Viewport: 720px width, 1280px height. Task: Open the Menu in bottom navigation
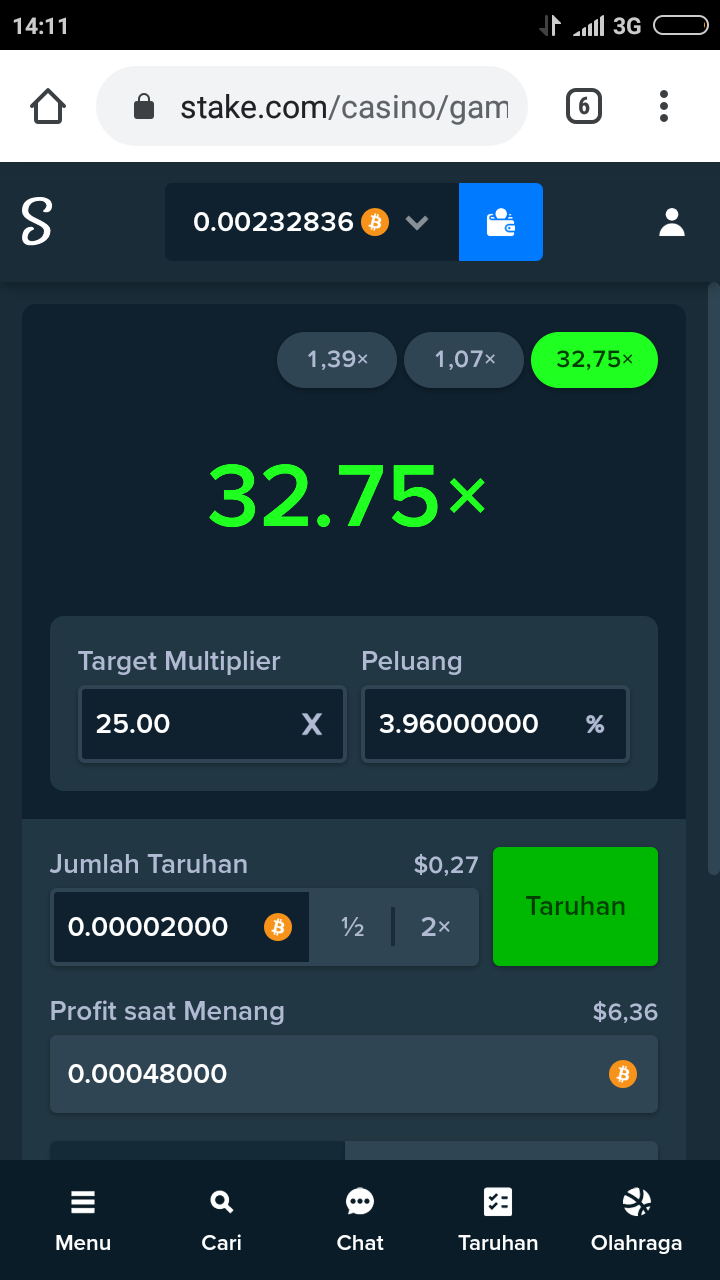[x=83, y=1220]
